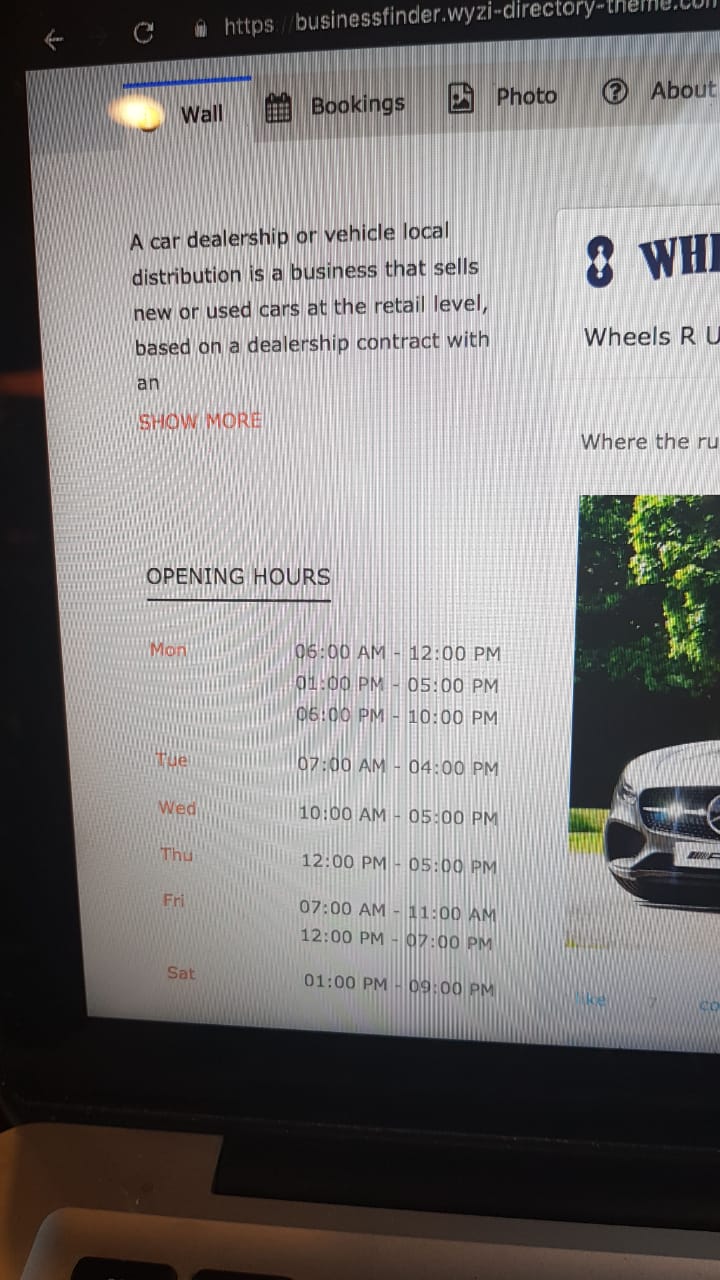Expand description with SHOW MORE
Screen dimensions: 720x1280
(199, 421)
